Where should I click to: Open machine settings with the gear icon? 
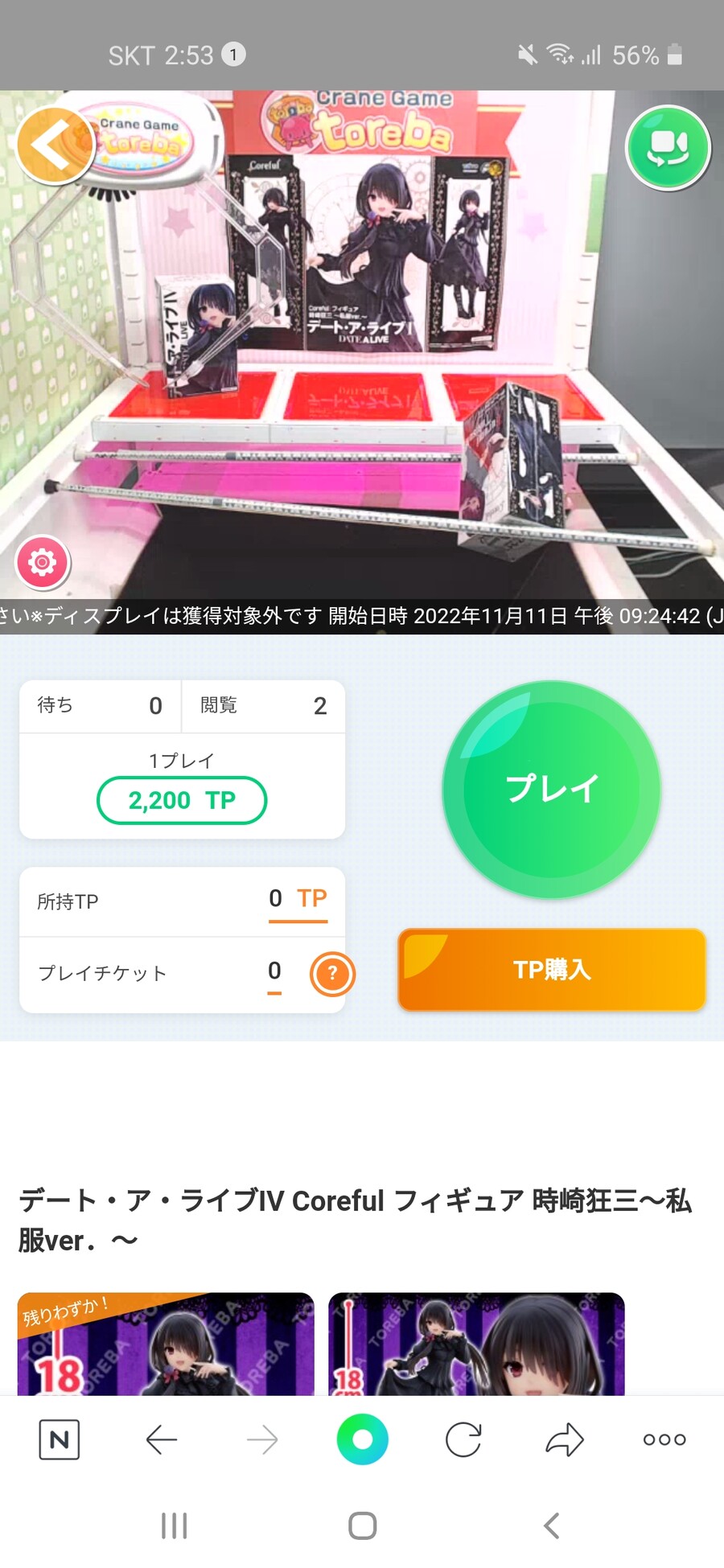point(43,563)
